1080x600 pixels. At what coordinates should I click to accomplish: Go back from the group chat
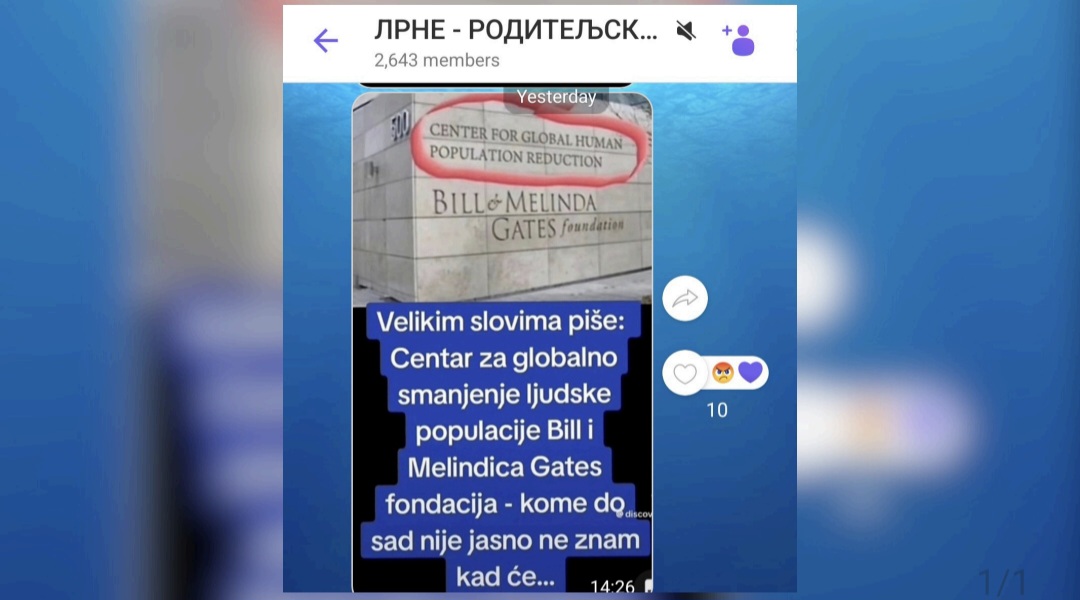coord(325,41)
